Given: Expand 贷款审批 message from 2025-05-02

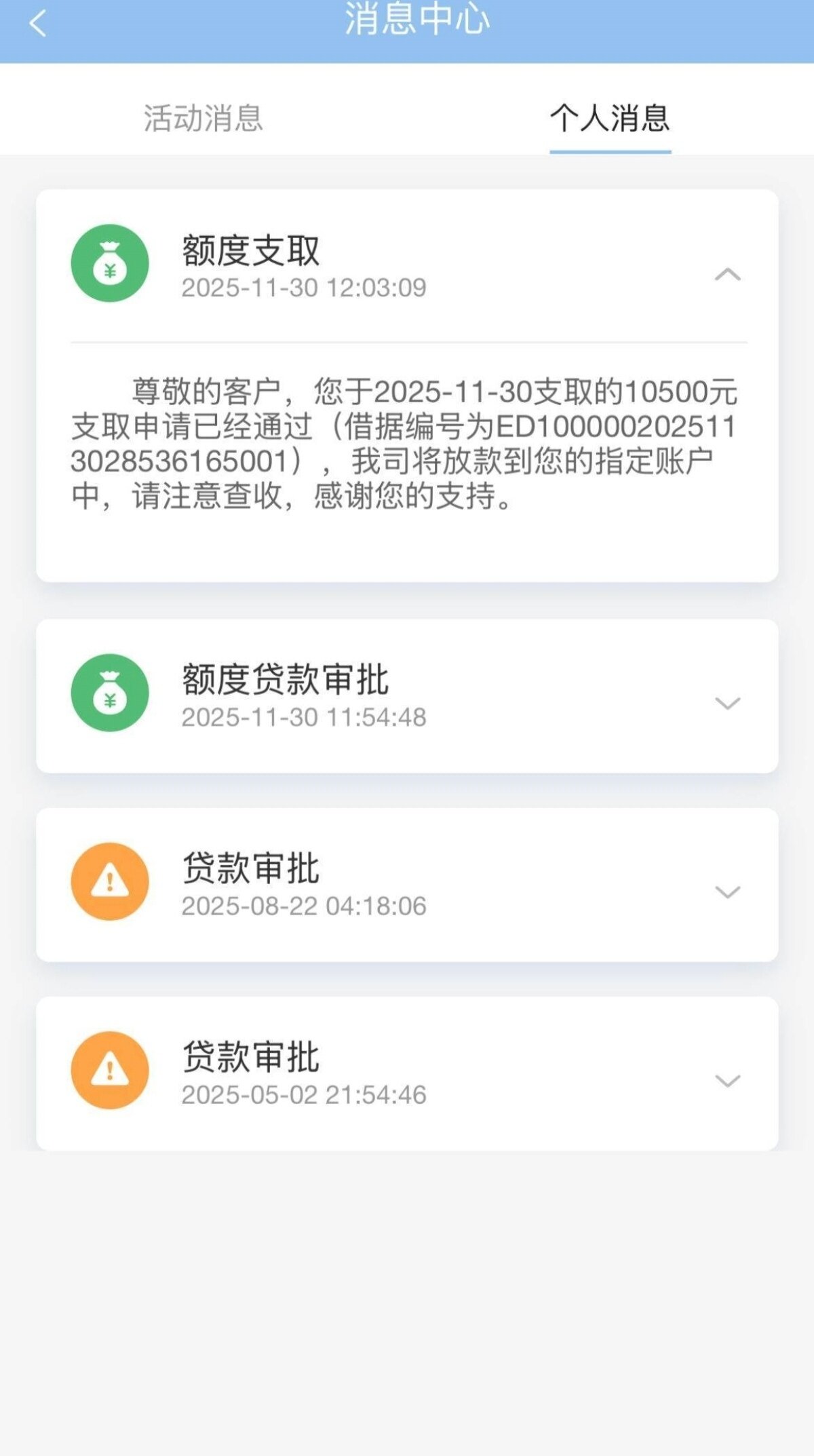Looking at the screenshot, I should (727, 1080).
